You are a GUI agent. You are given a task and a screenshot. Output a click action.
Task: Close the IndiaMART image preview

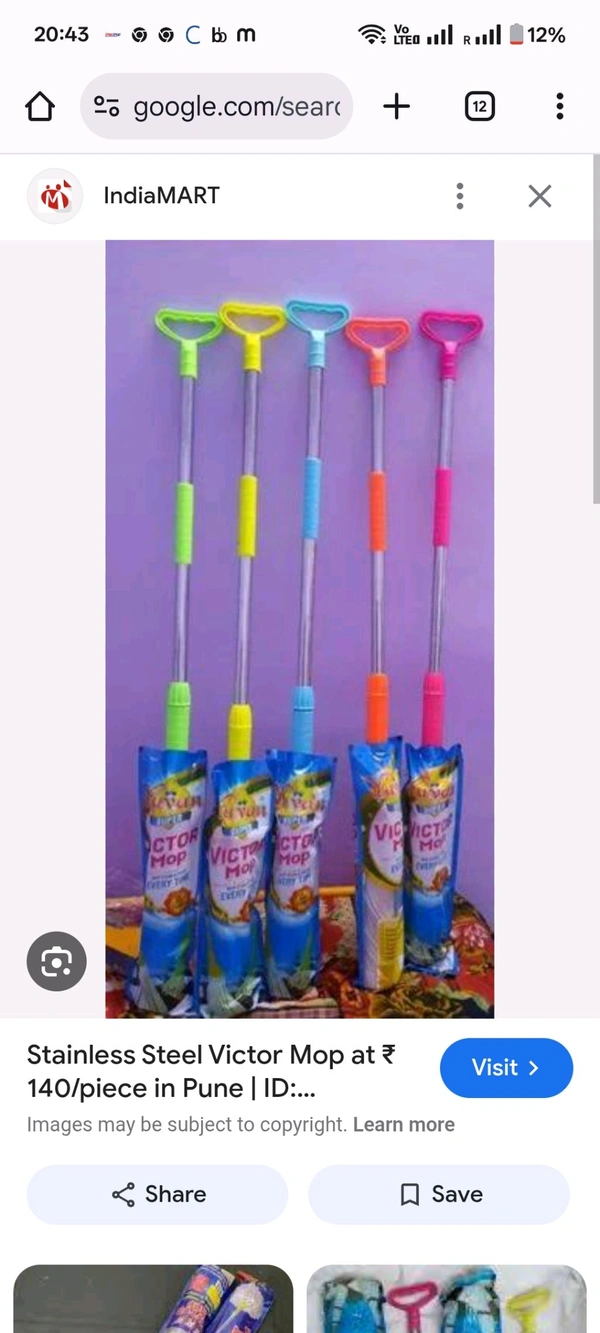pyautogui.click(x=540, y=196)
